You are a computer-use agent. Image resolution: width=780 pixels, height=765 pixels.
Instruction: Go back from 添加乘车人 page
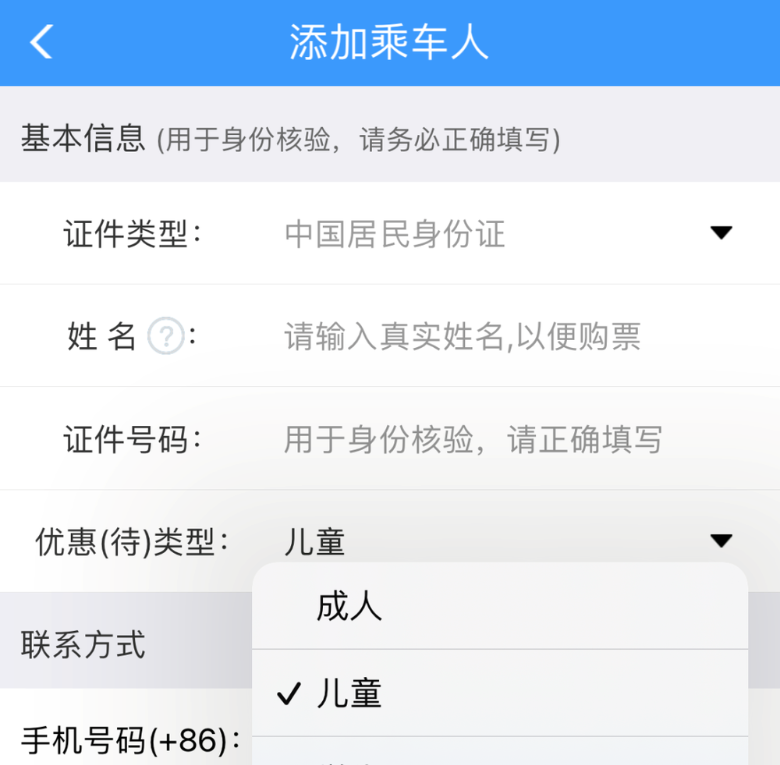pos(41,43)
